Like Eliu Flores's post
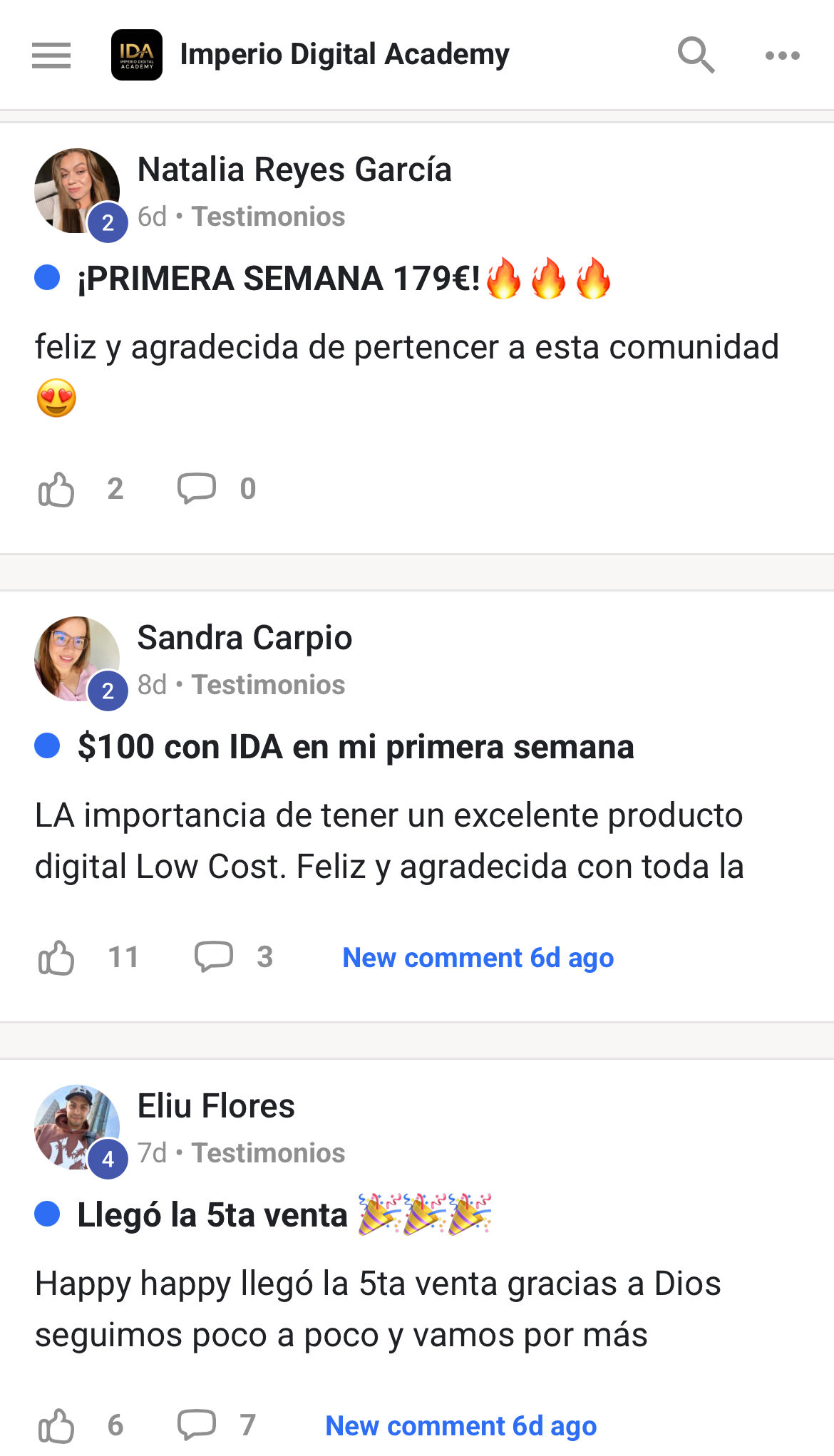The image size is (834, 1456). [x=56, y=1426]
